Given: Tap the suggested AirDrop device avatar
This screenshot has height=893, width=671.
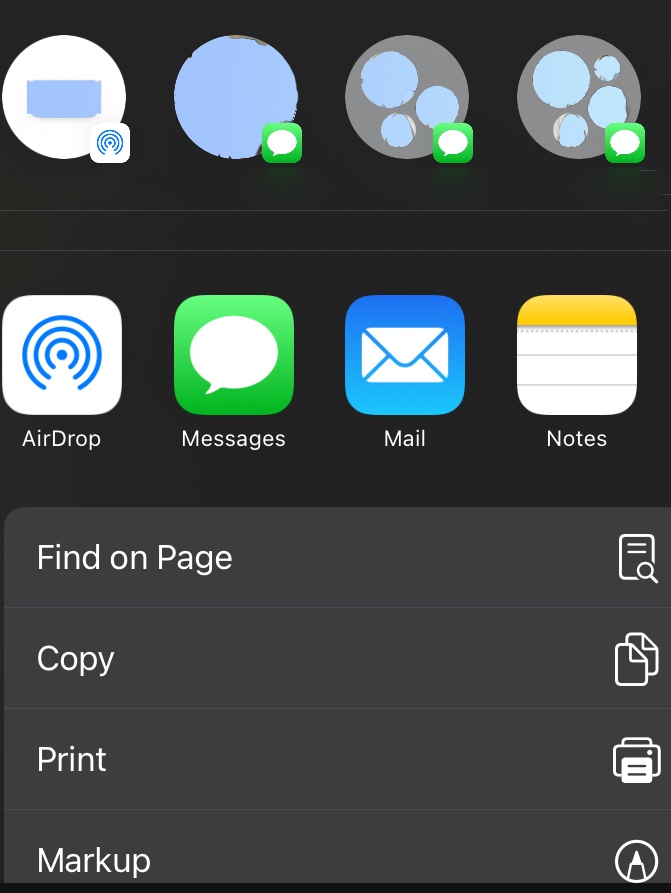Looking at the screenshot, I should pos(64,97).
